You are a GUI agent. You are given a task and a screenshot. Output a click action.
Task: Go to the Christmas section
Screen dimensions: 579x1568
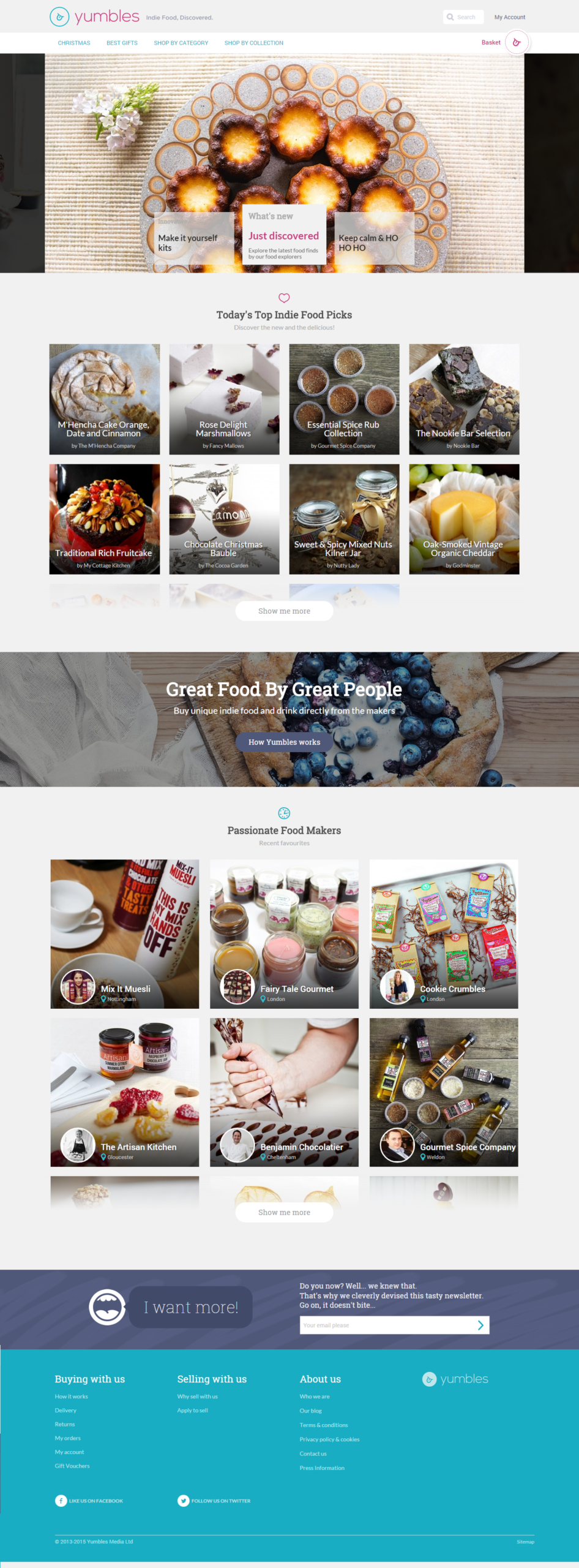click(74, 43)
